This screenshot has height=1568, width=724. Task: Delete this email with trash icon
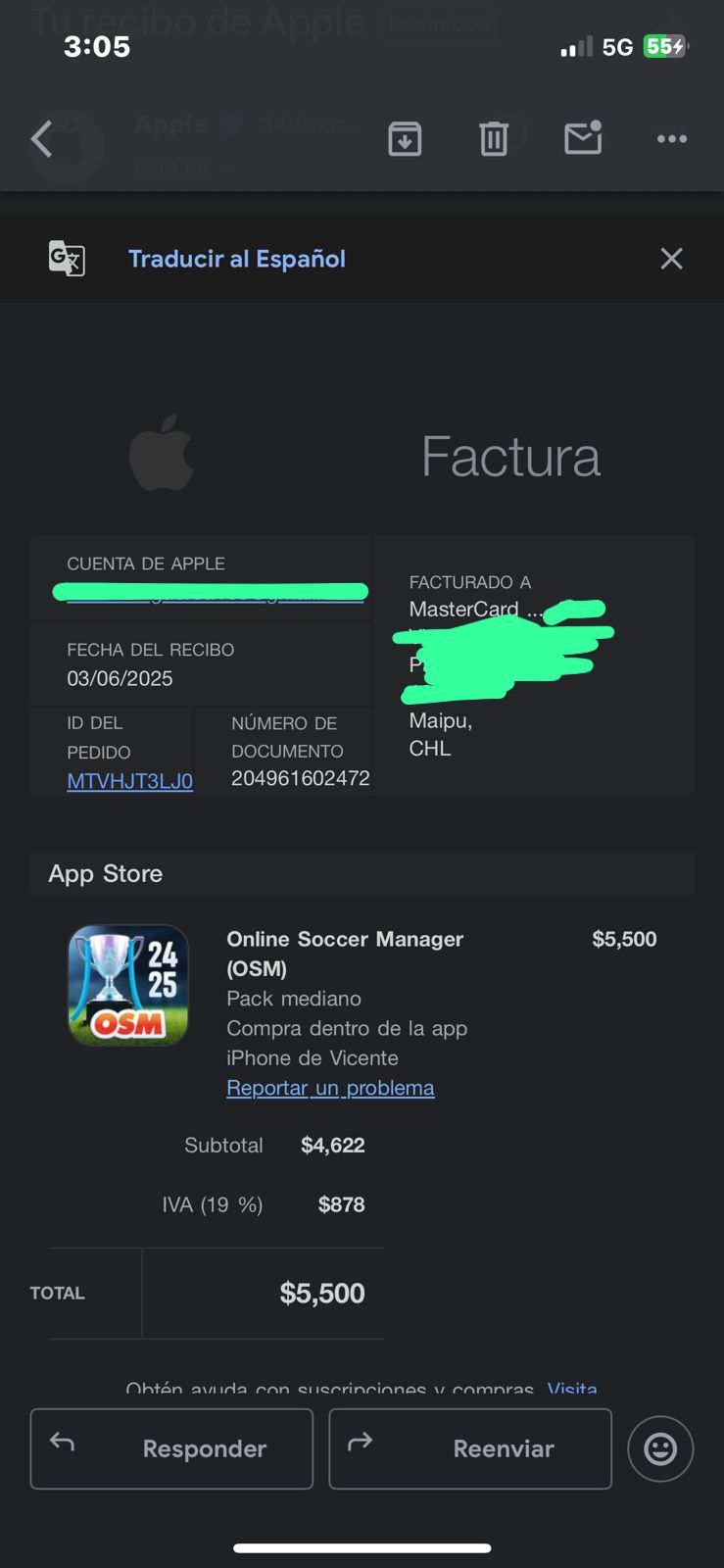point(494,139)
